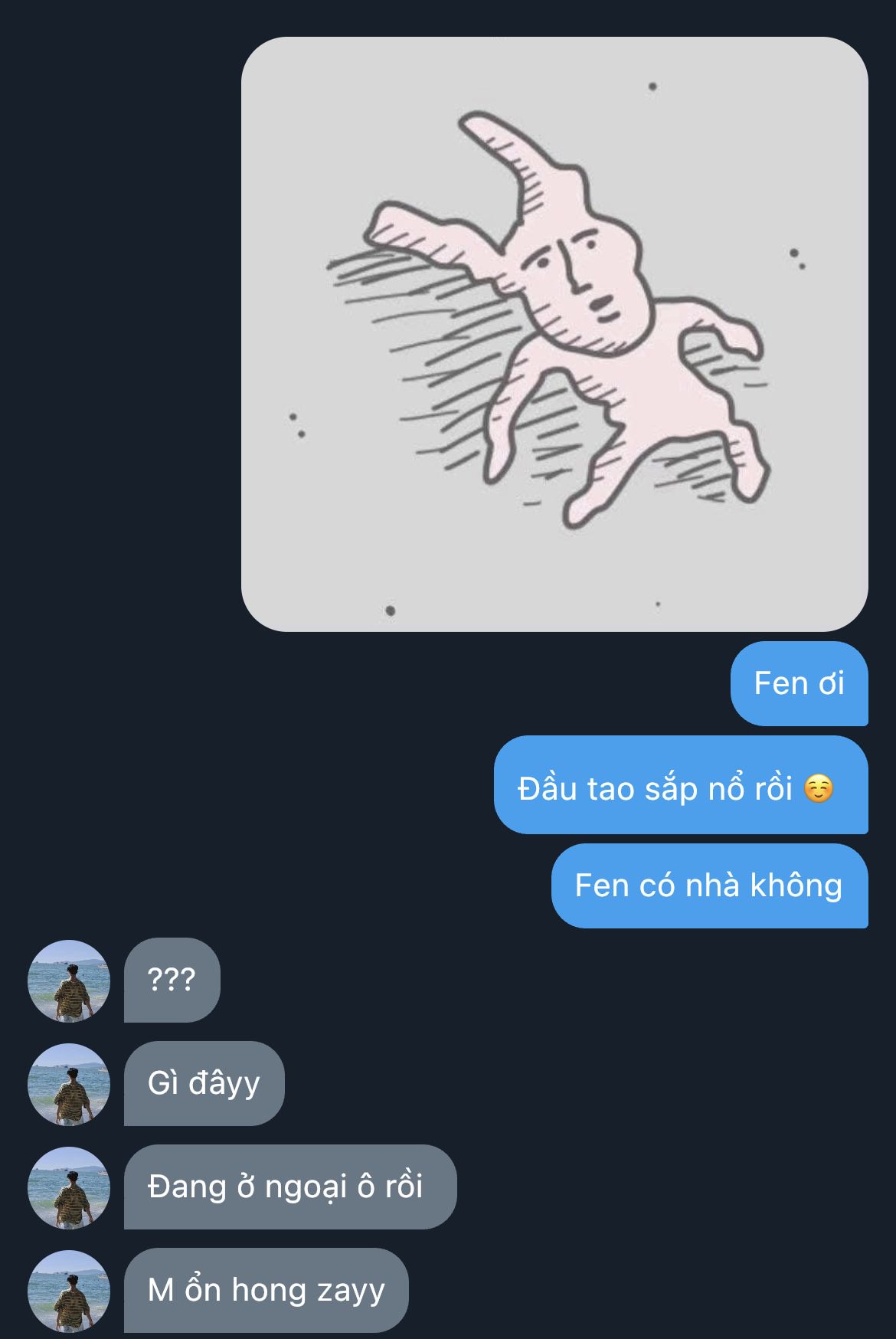
Task: Tap the avatar next to "Gì đâyy"
Action: (x=69, y=1084)
